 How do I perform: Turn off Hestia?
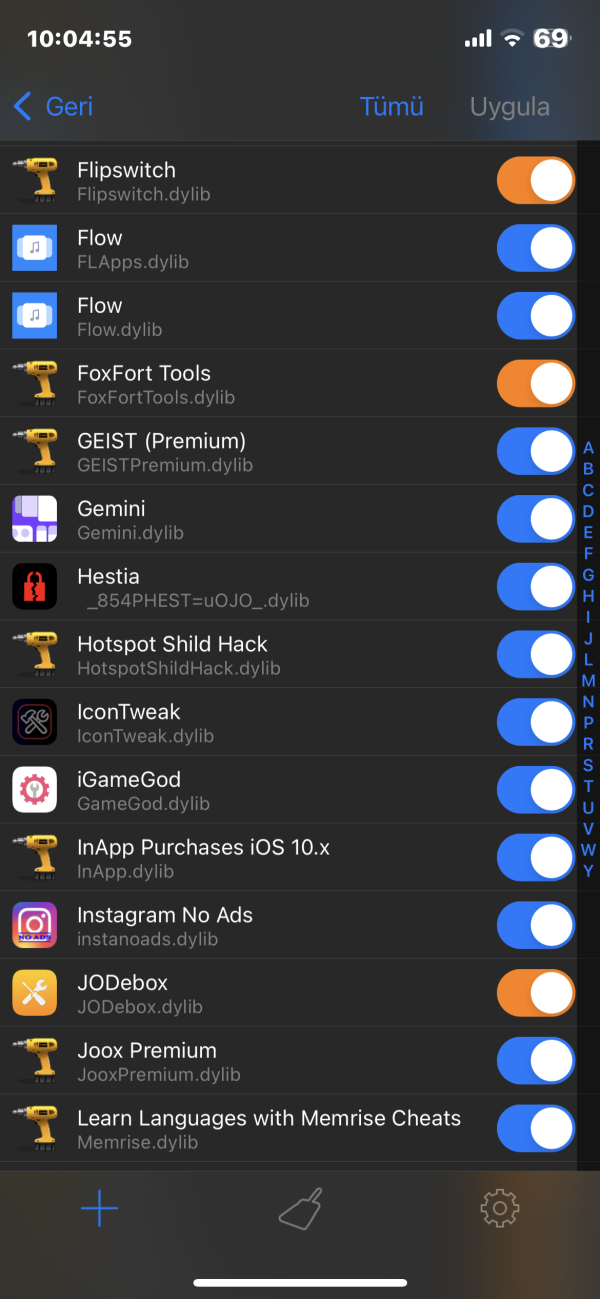535,588
